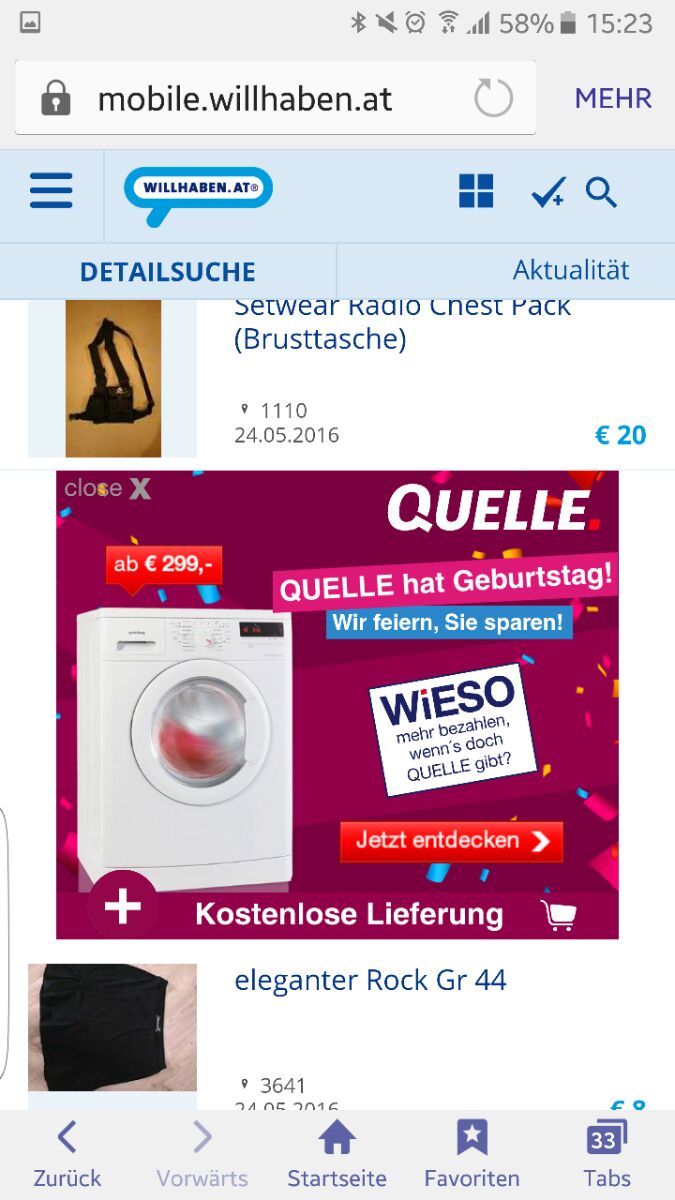Image resolution: width=675 pixels, height=1200 pixels.
Task: Tap Jetzt entdecken in the ad
Action: click(x=452, y=841)
